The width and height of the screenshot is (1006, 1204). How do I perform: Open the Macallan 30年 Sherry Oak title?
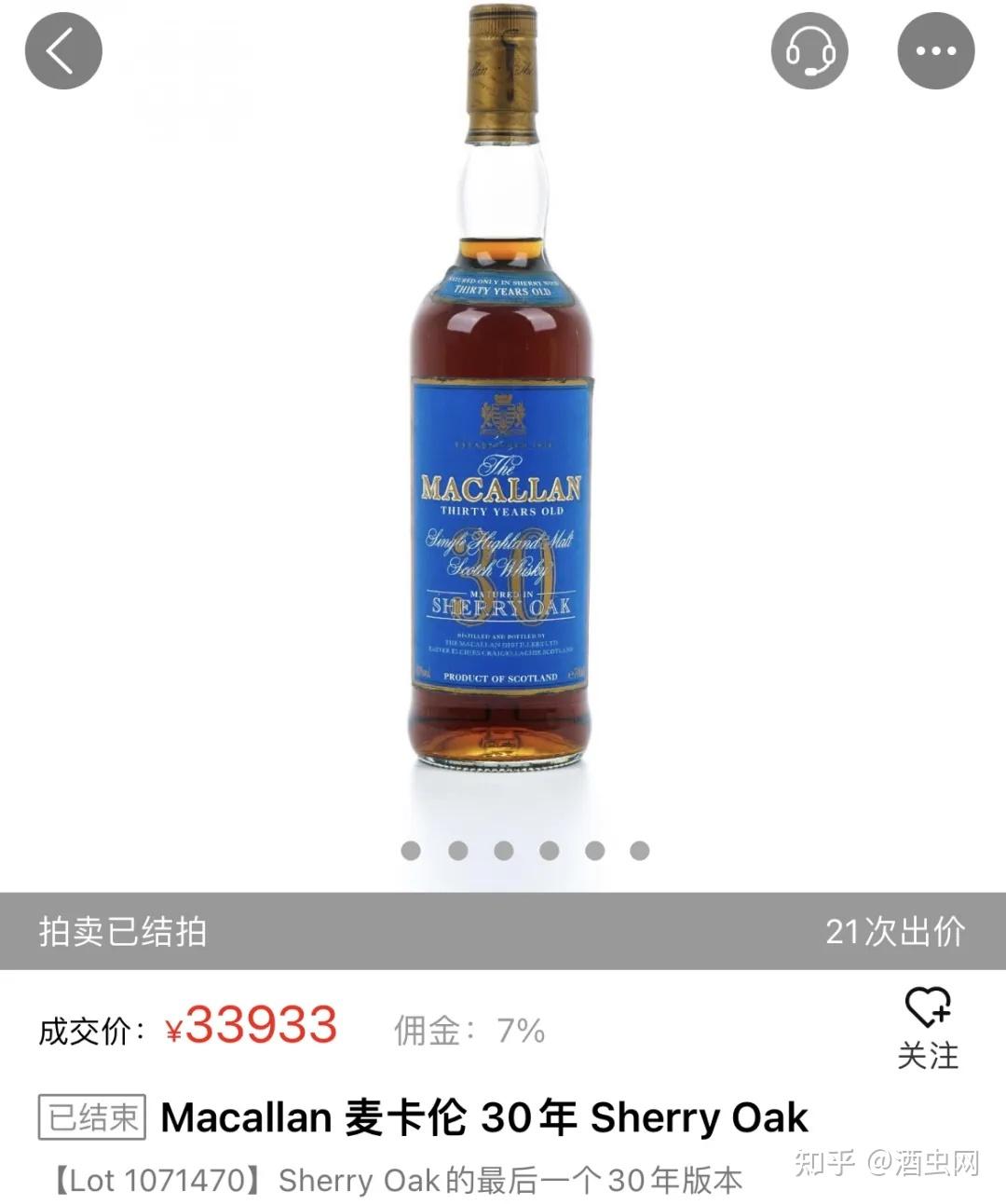(484, 1117)
